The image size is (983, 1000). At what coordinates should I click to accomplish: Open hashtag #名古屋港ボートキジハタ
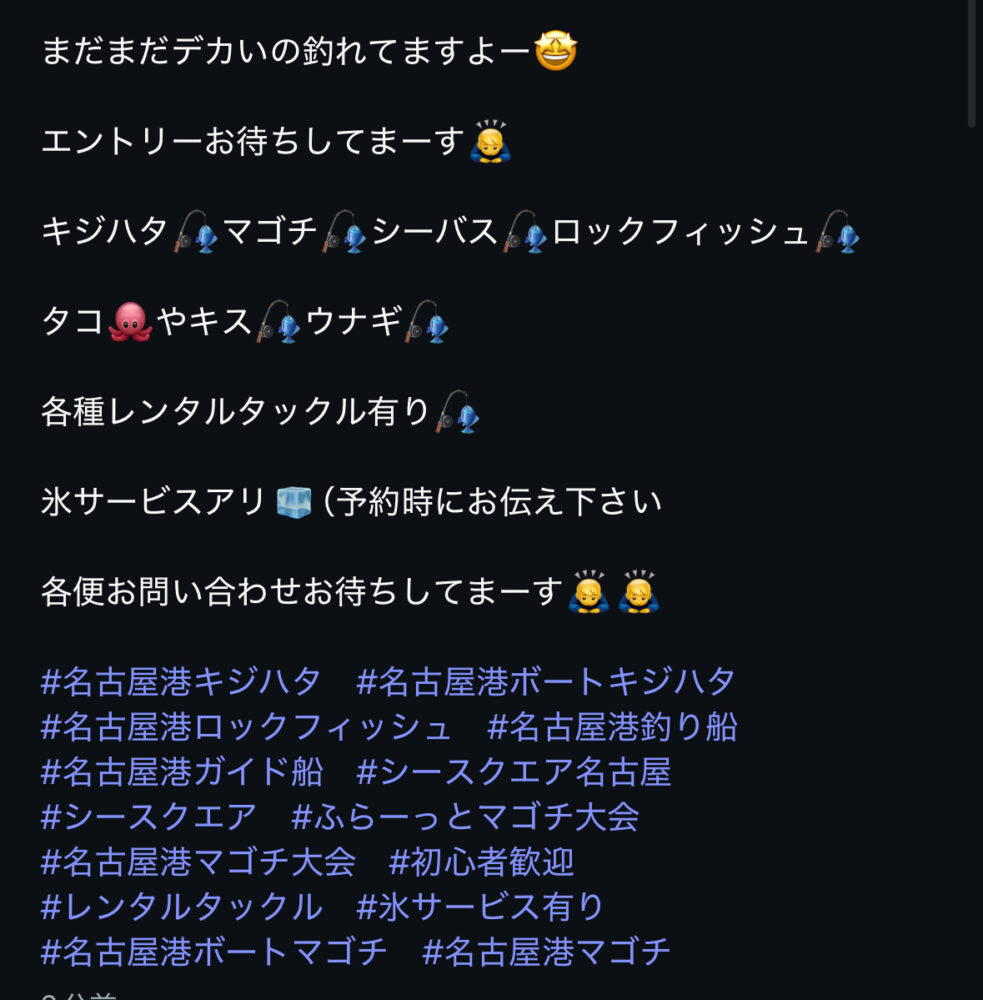pos(546,682)
